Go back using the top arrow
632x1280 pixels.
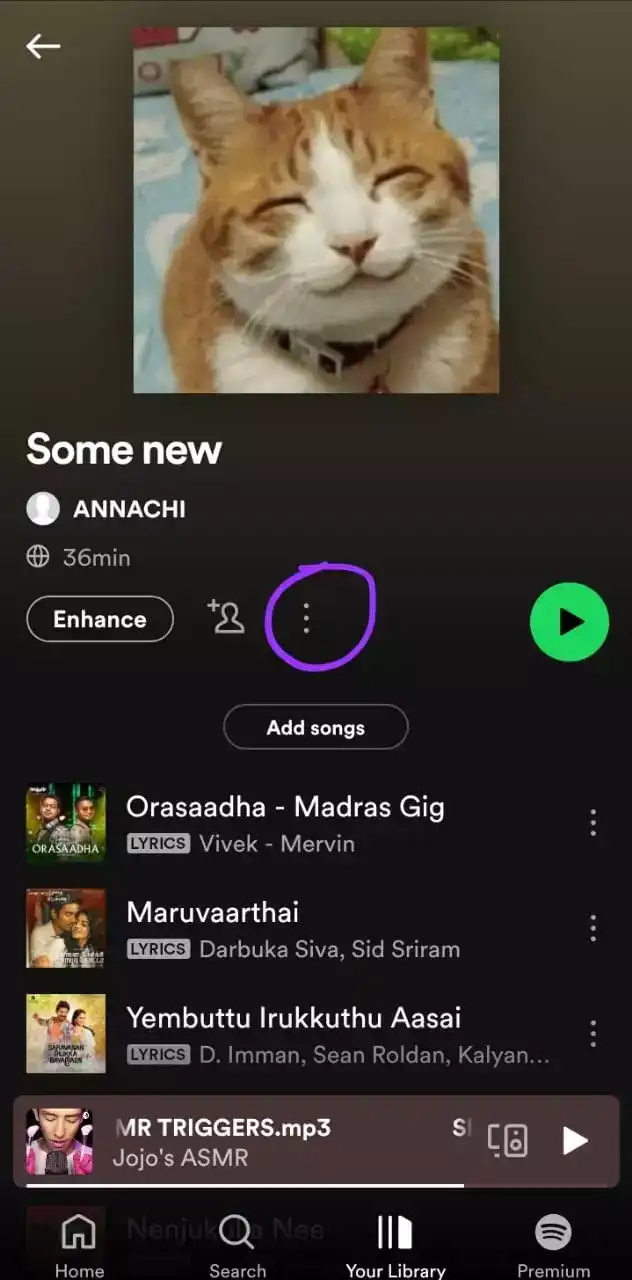coord(43,46)
